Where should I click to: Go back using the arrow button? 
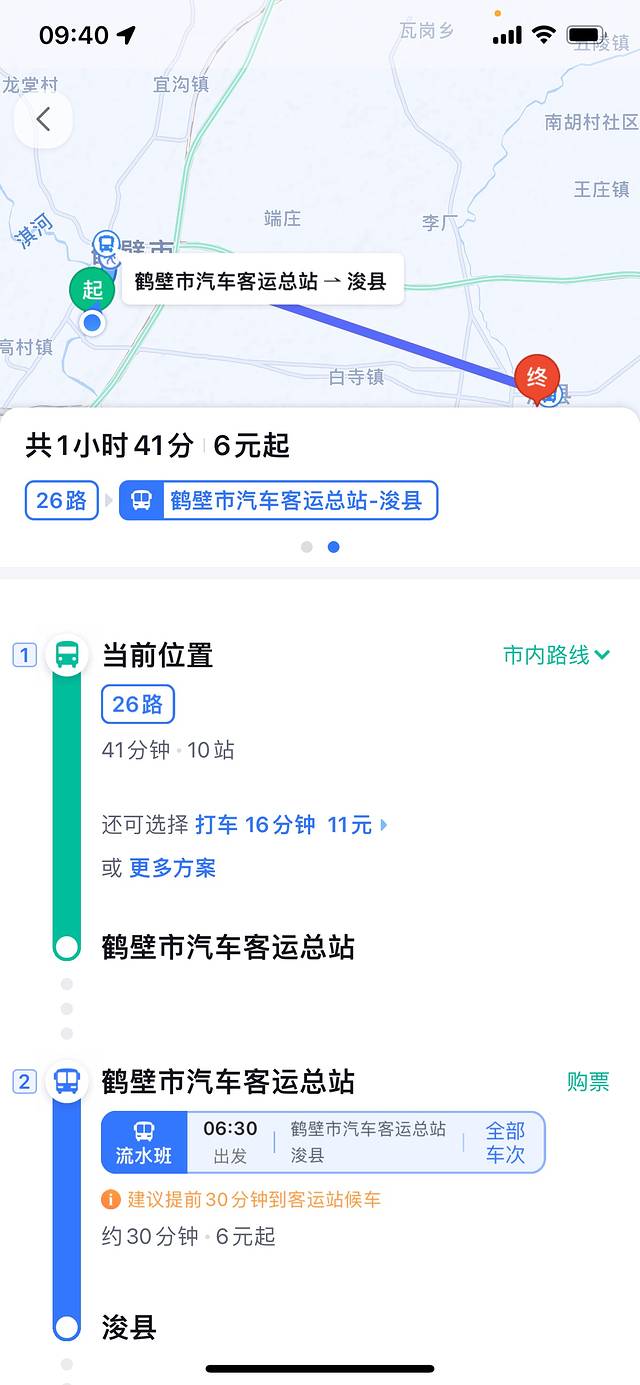(x=43, y=120)
